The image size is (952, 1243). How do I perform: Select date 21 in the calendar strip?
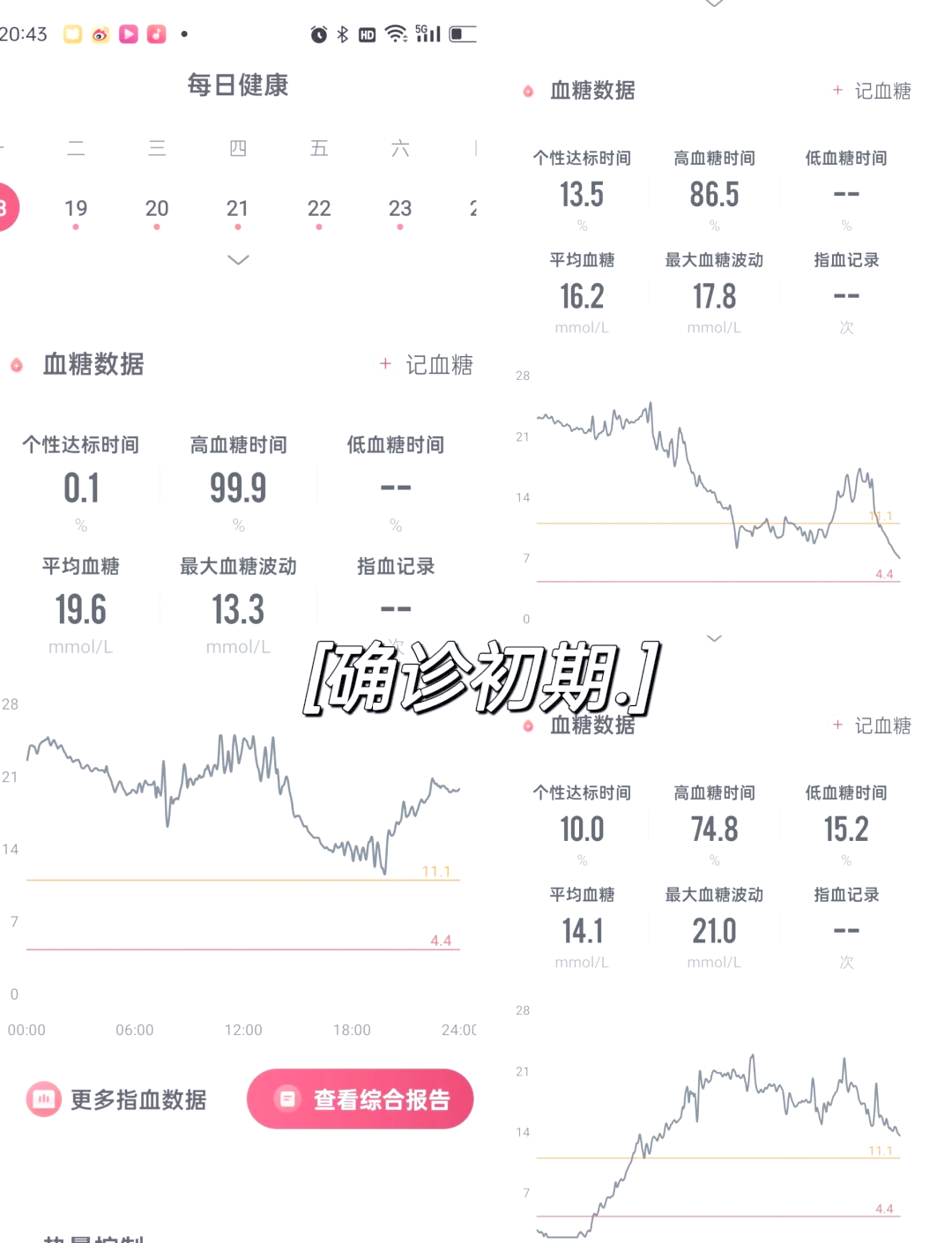point(237,208)
